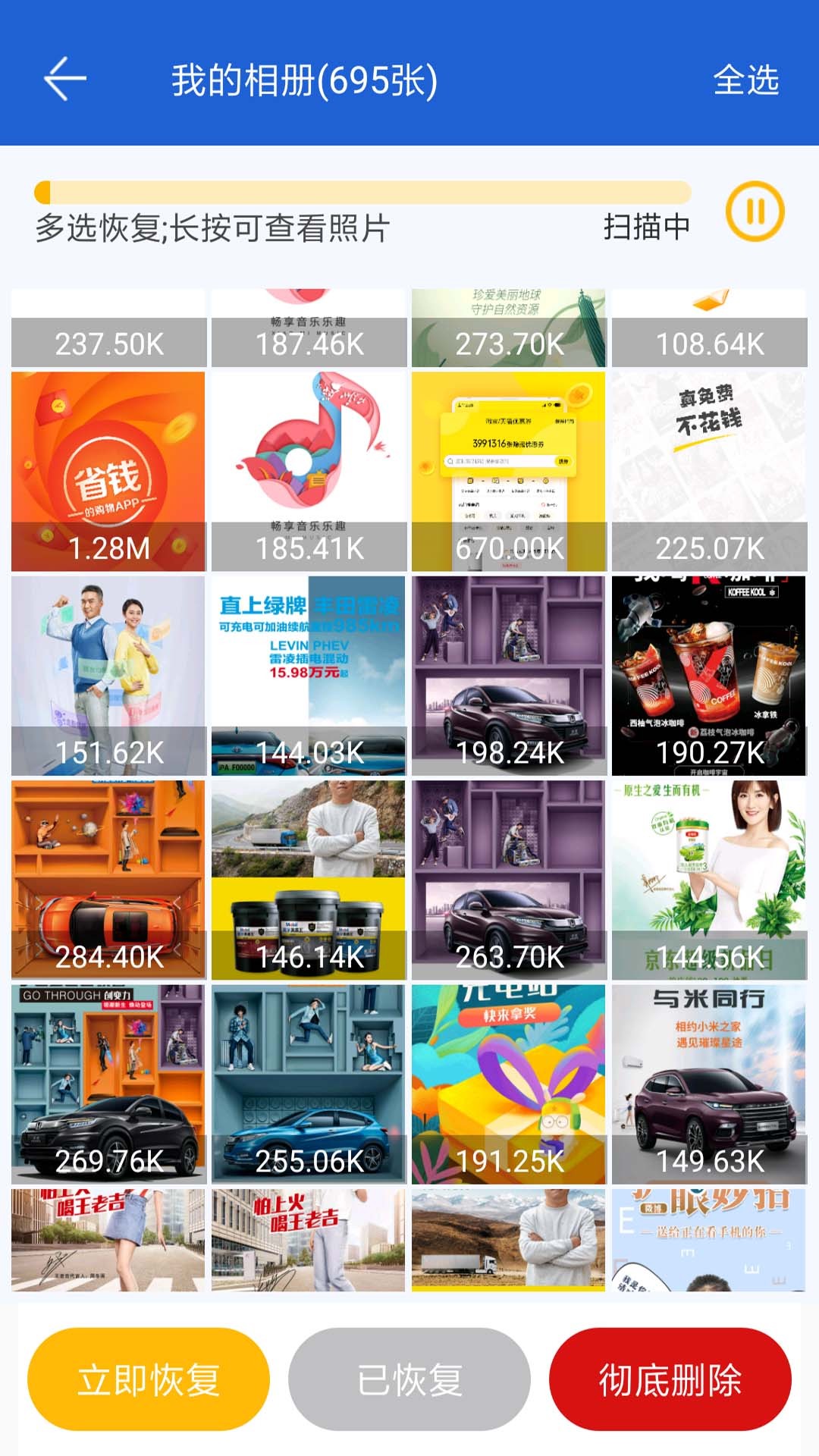This screenshot has width=819, height=1456.
Task: Tap the red 彻底删除 button
Action: (670, 1379)
